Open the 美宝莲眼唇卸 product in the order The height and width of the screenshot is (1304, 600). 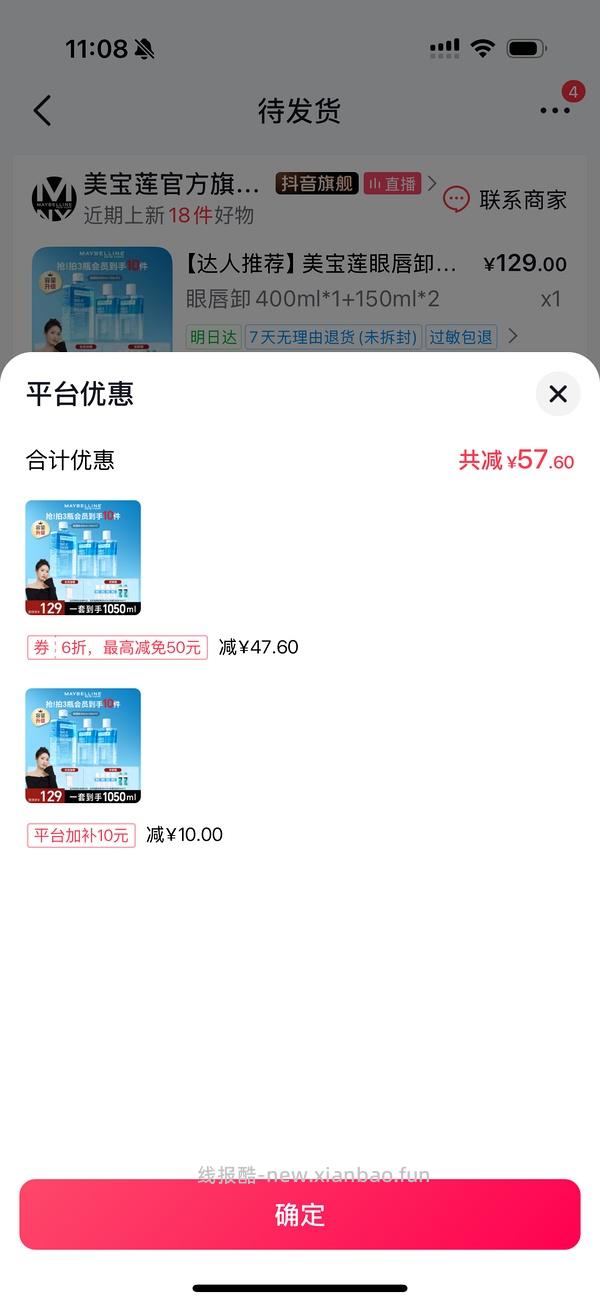320,265
